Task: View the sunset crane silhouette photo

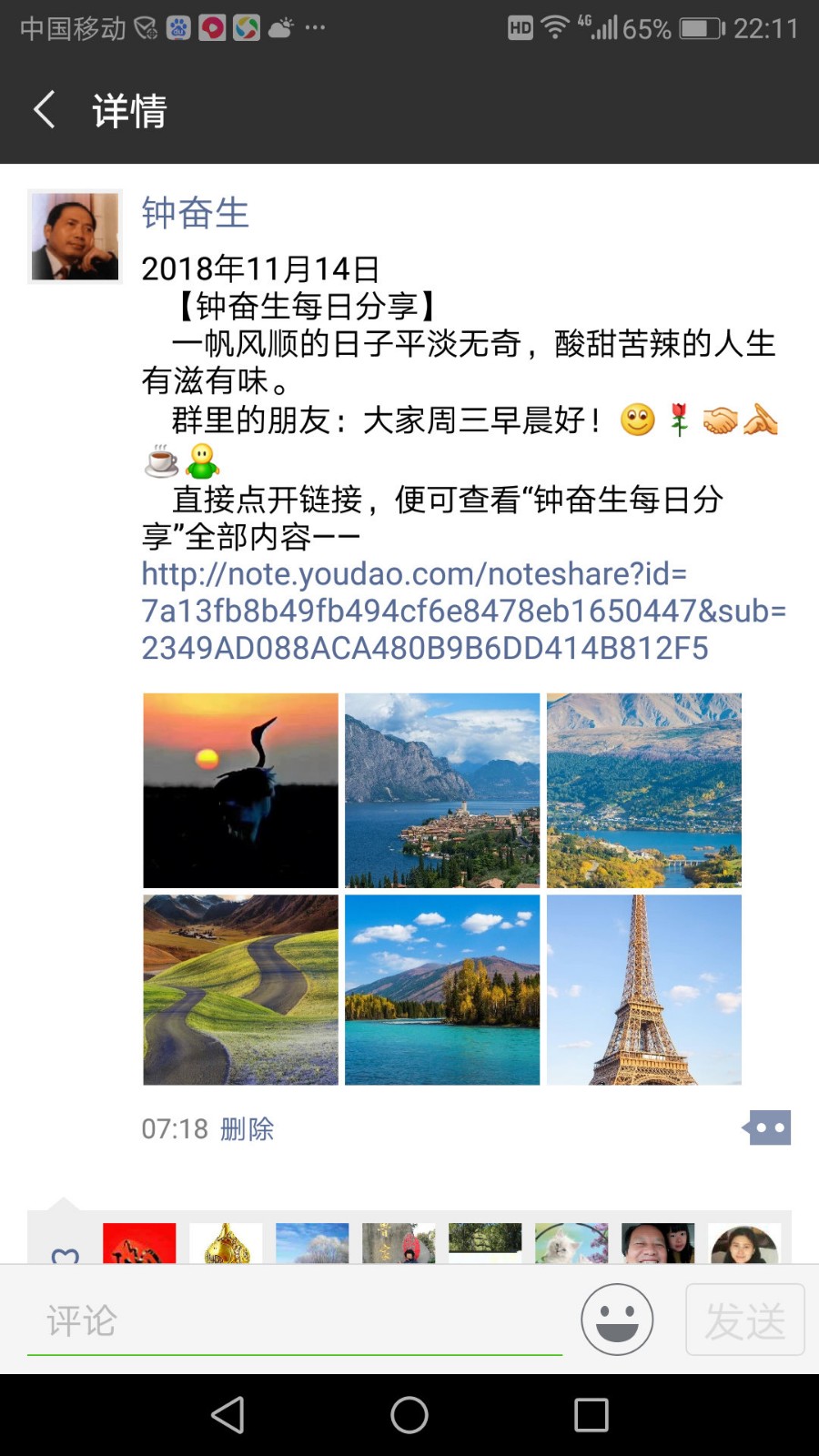Action: point(240,790)
